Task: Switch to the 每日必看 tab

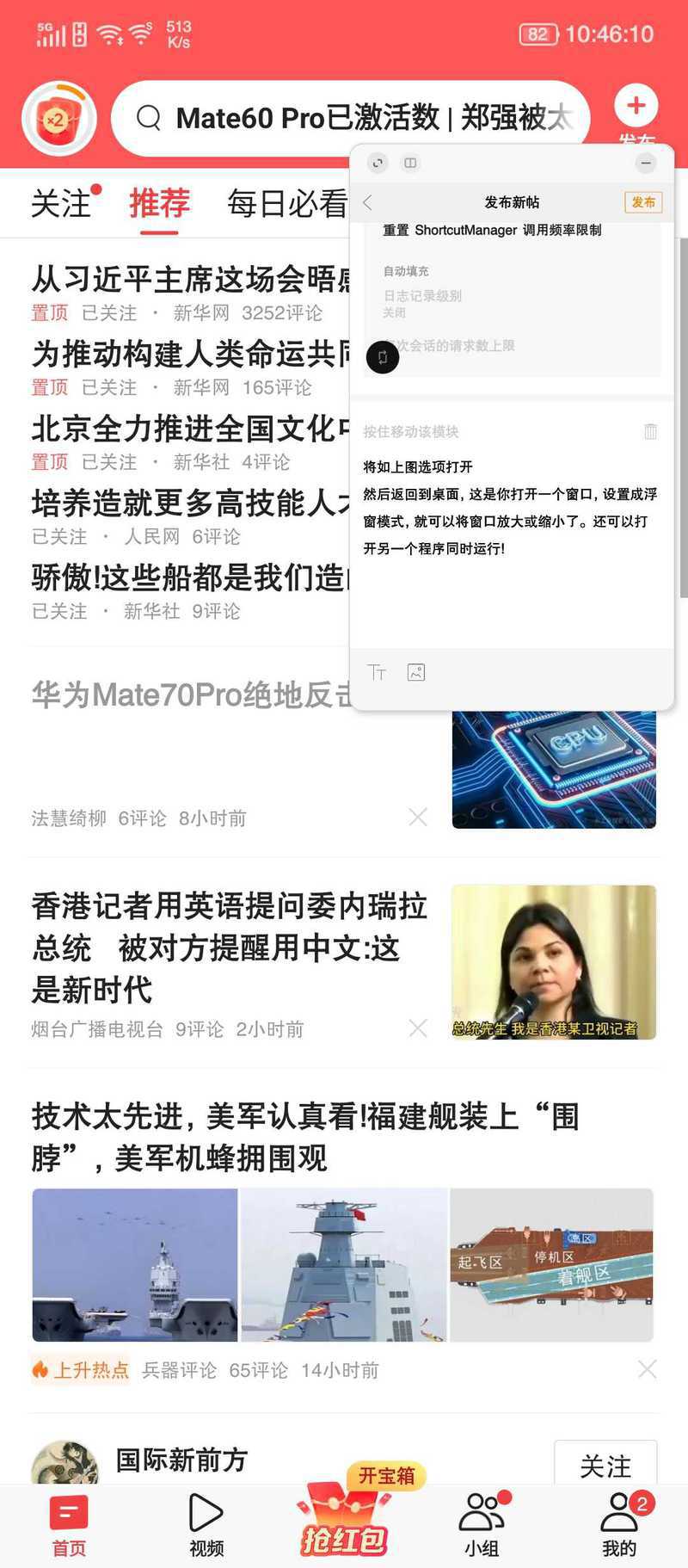Action: click(286, 204)
